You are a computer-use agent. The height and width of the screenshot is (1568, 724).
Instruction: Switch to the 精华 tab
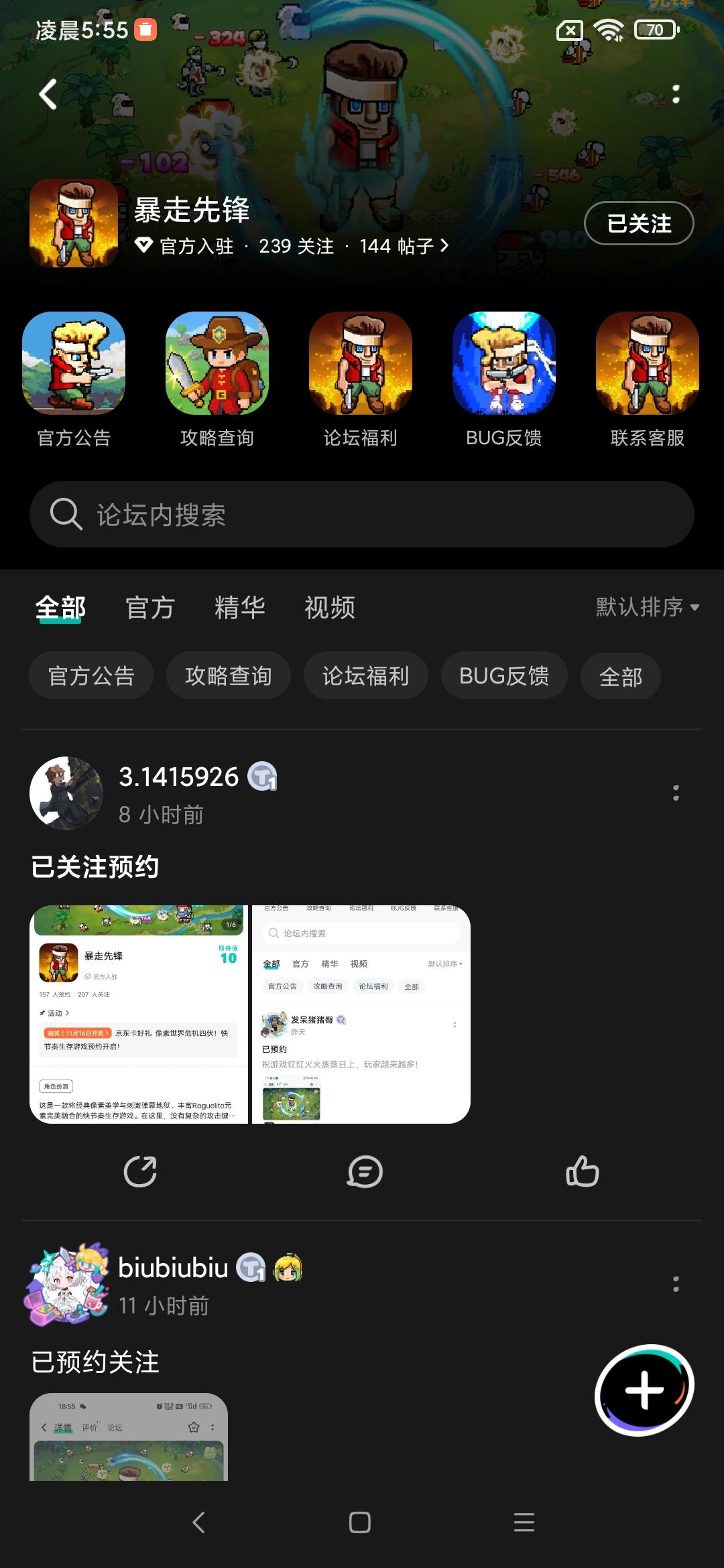coord(240,606)
